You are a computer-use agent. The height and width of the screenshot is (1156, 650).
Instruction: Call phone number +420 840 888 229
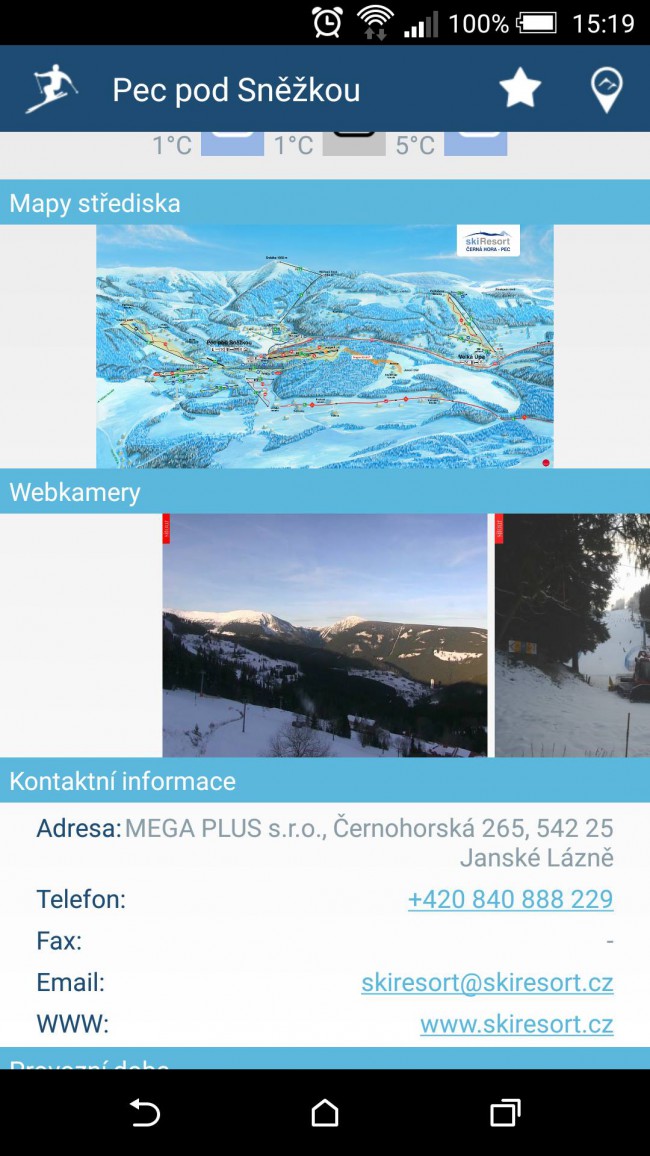click(510, 899)
